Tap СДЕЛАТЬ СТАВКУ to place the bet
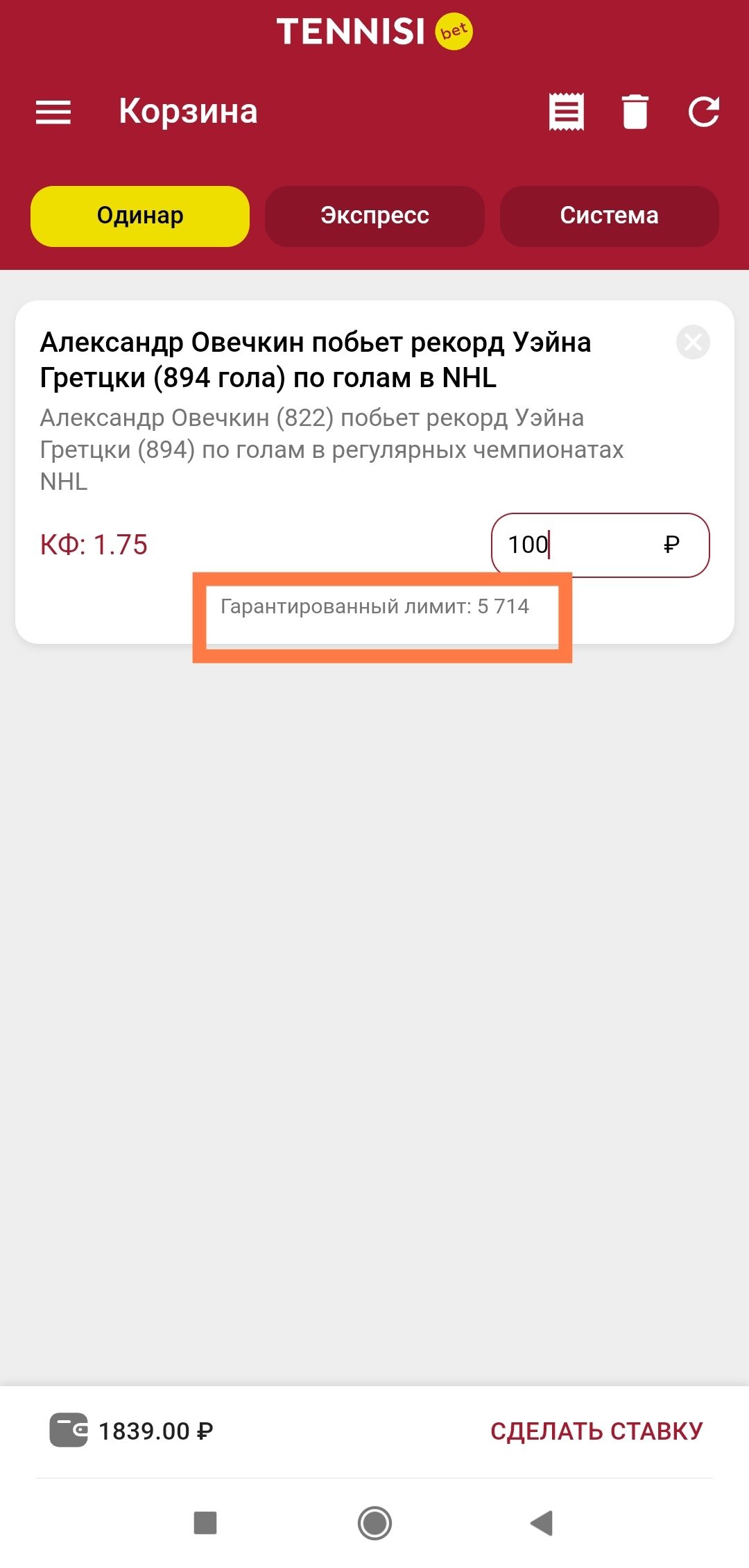The image size is (749, 1568). pos(596,1431)
